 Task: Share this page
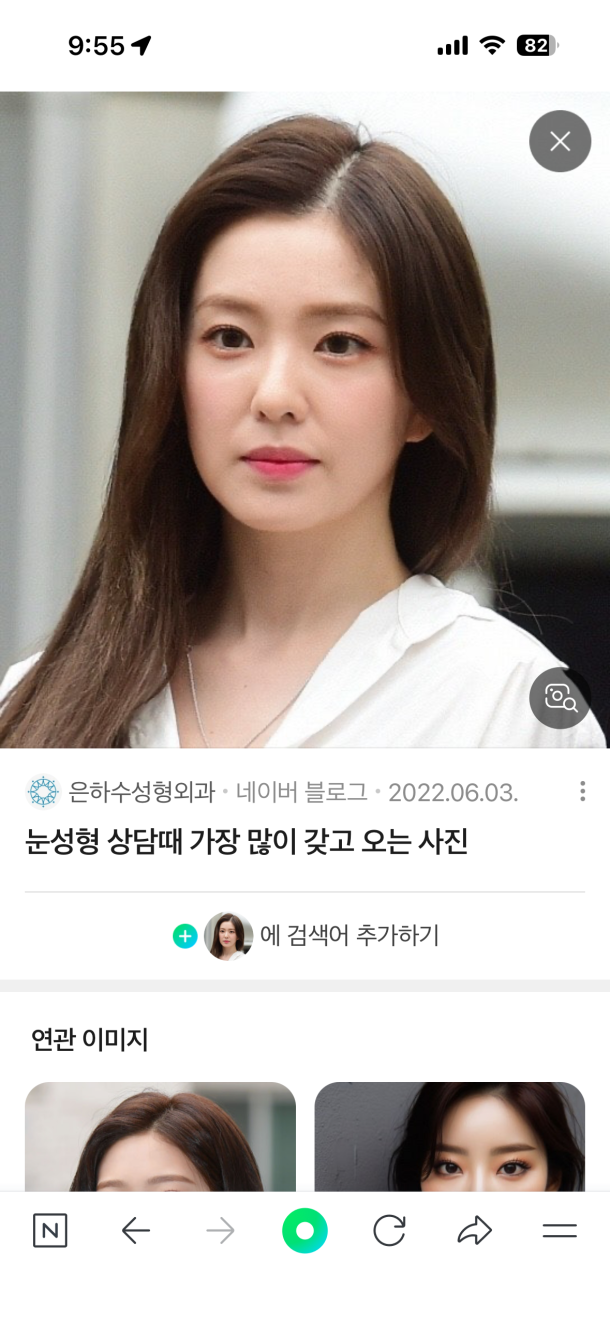[x=474, y=1231]
